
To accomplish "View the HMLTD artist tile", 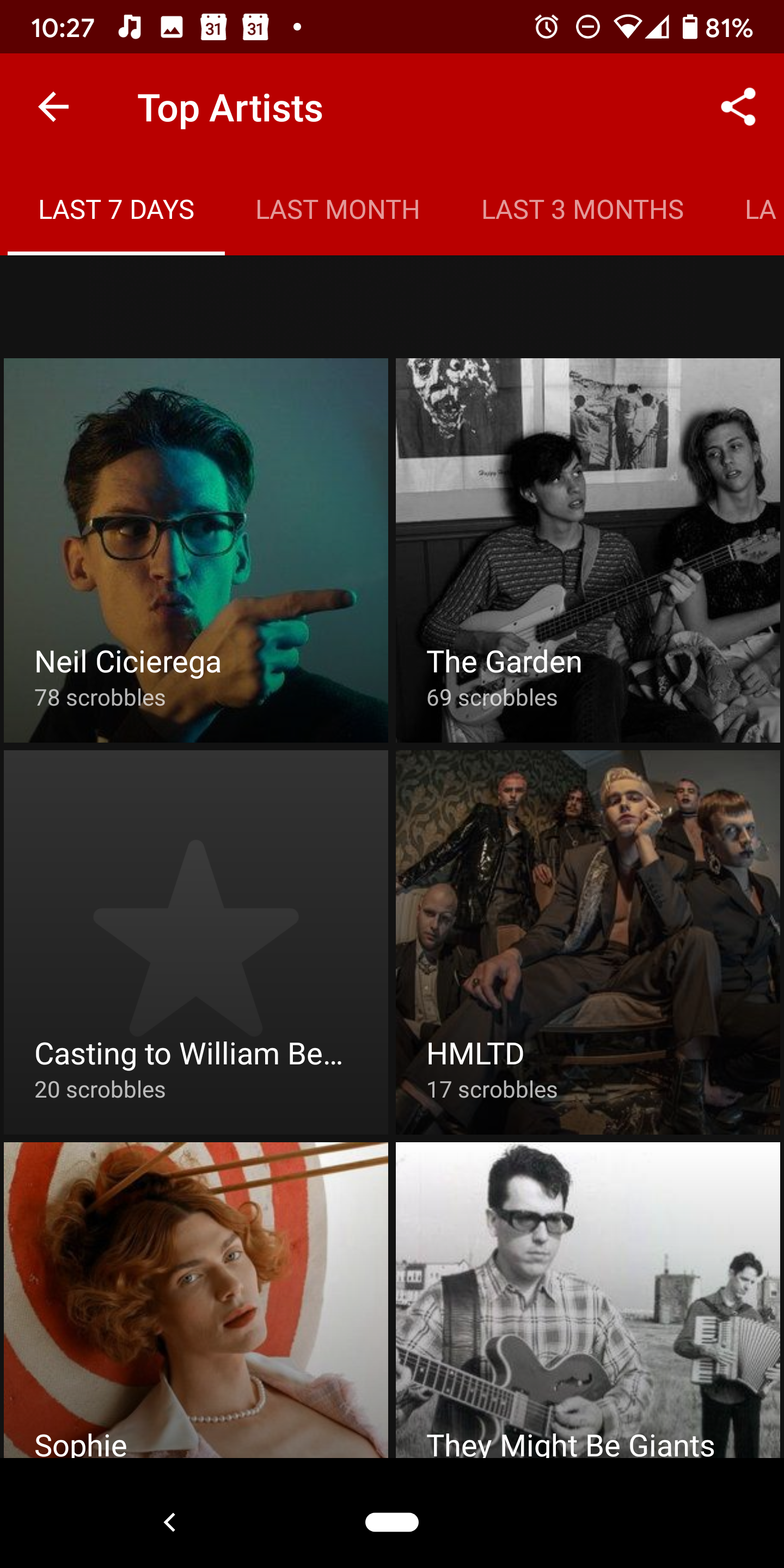I will click(588, 942).
